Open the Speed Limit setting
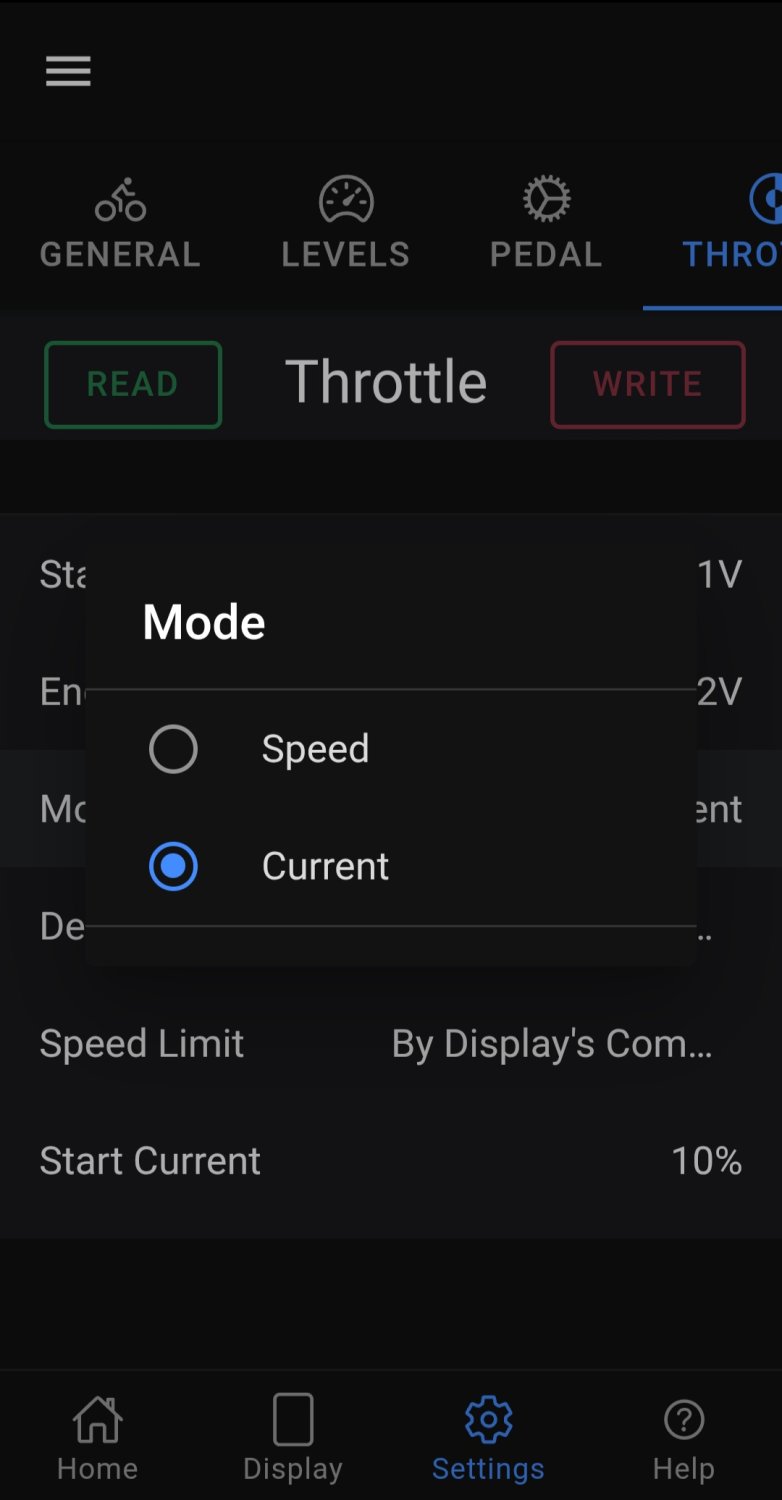 (x=390, y=1044)
